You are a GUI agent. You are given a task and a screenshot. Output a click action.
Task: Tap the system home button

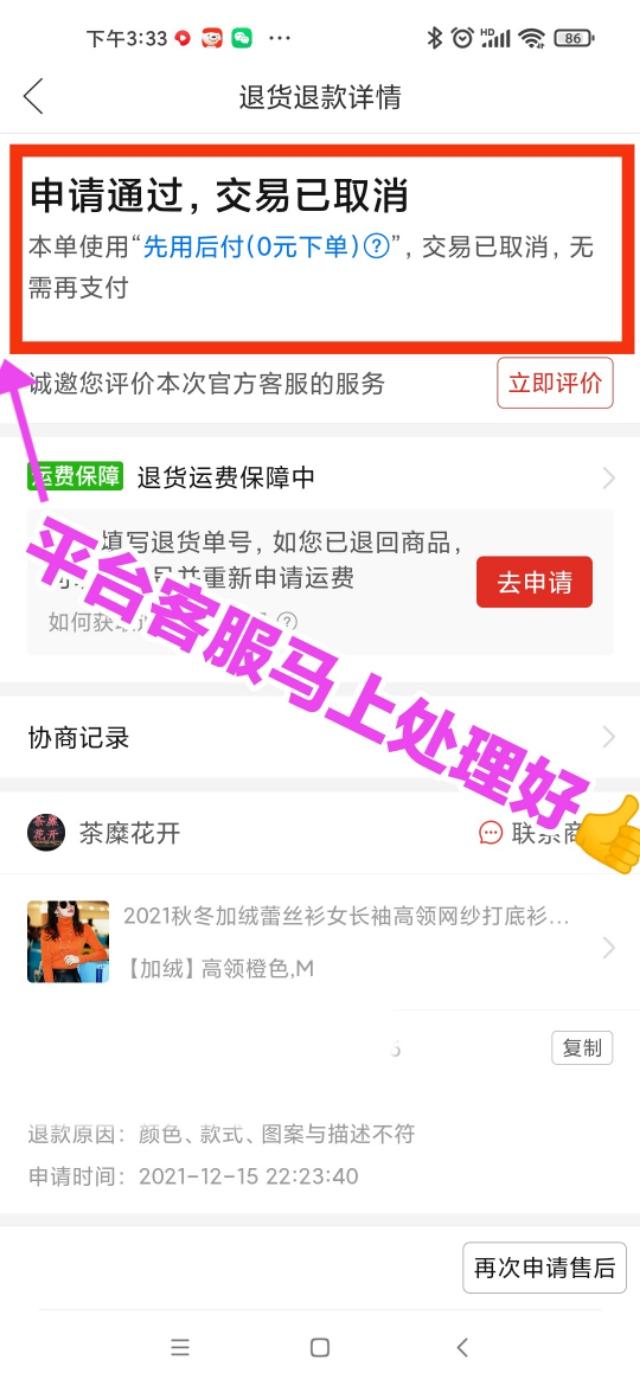320,1348
